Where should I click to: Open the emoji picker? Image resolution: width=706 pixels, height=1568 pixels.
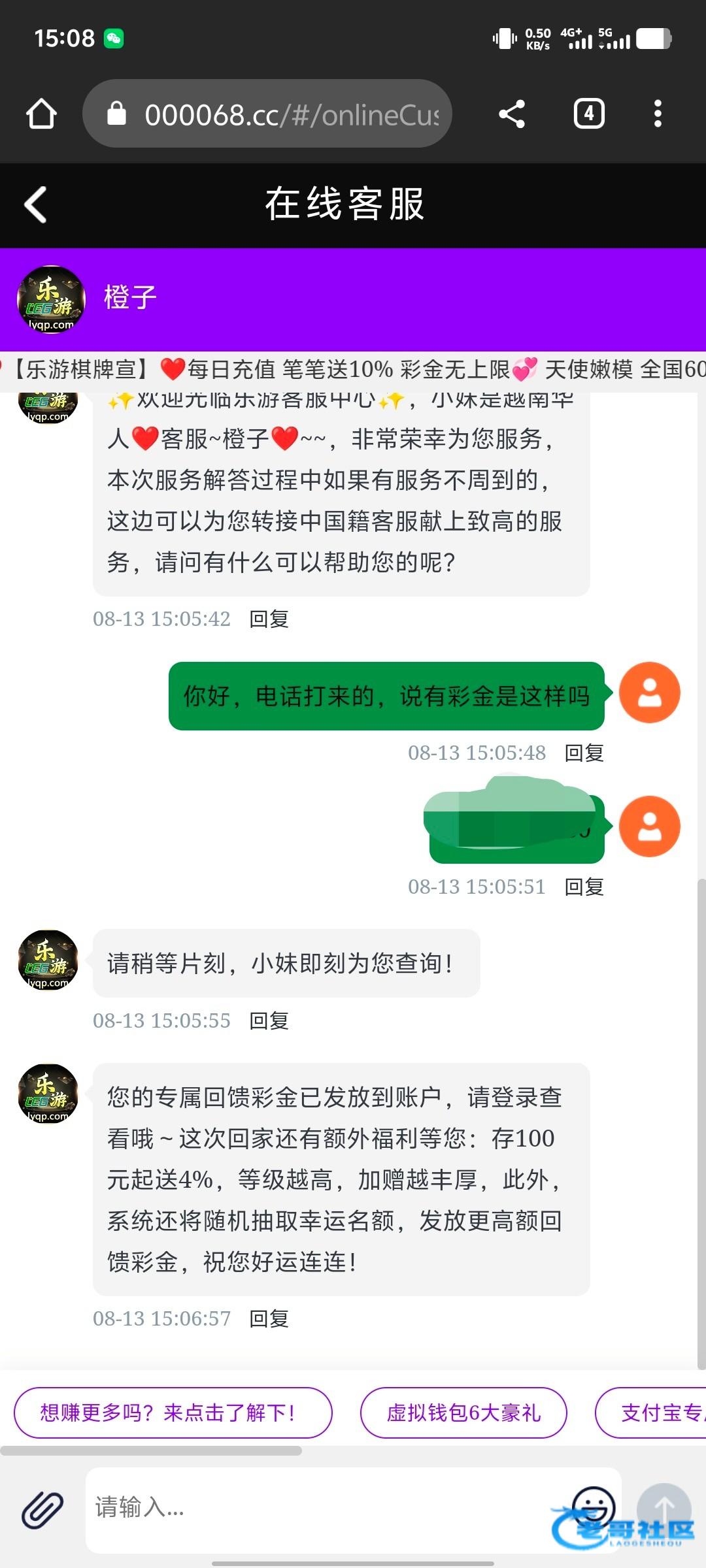point(593,1506)
